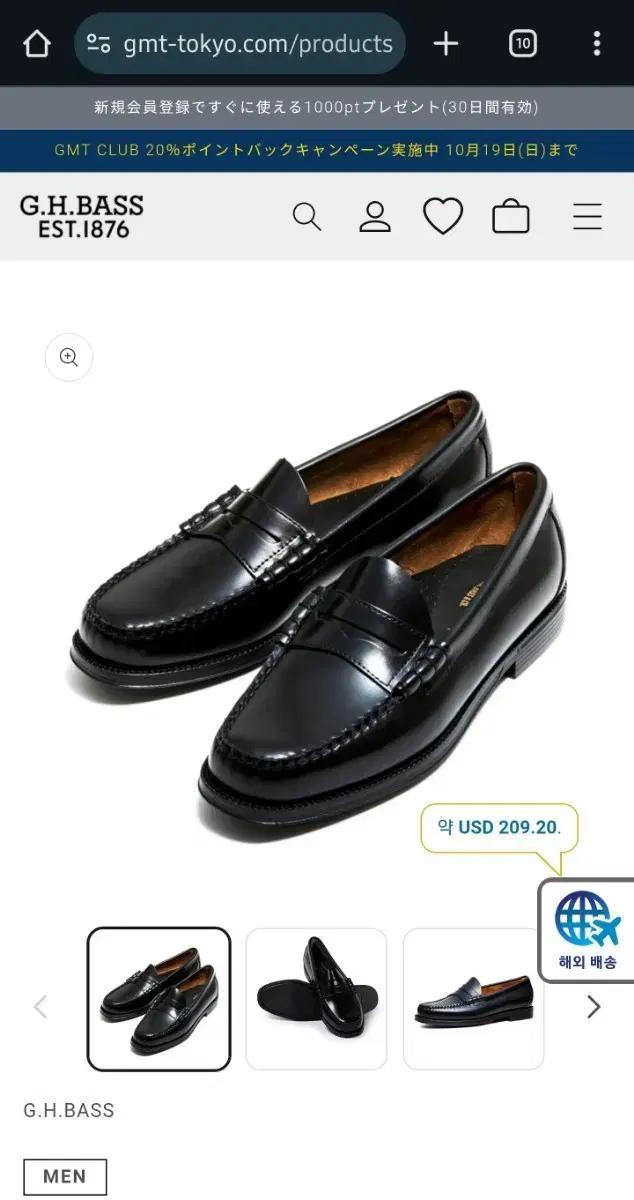Search the store with the magnifier icon
Image resolution: width=634 pixels, height=1200 pixels.
click(x=307, y=216)
